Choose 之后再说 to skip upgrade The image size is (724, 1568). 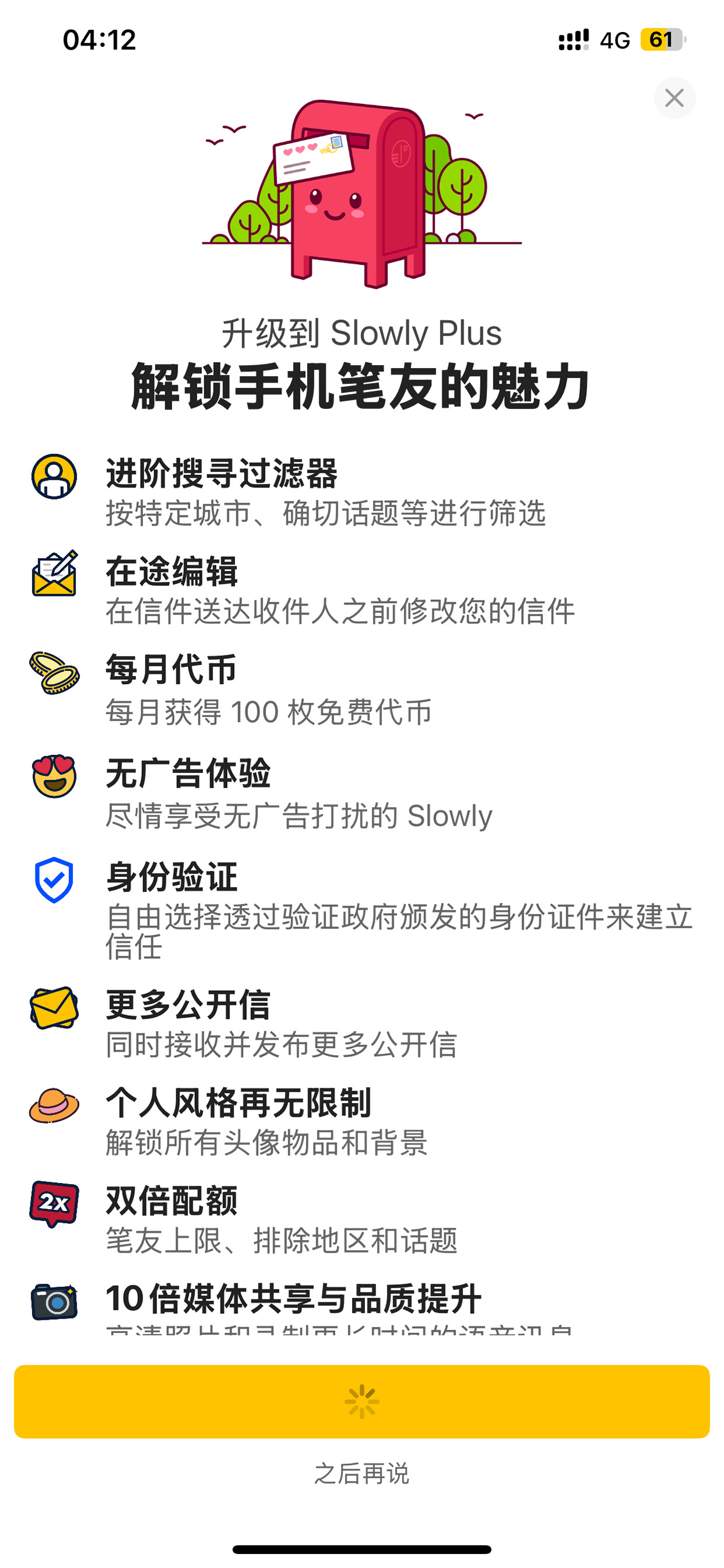pyautogui.click(x=362, y=1473)
